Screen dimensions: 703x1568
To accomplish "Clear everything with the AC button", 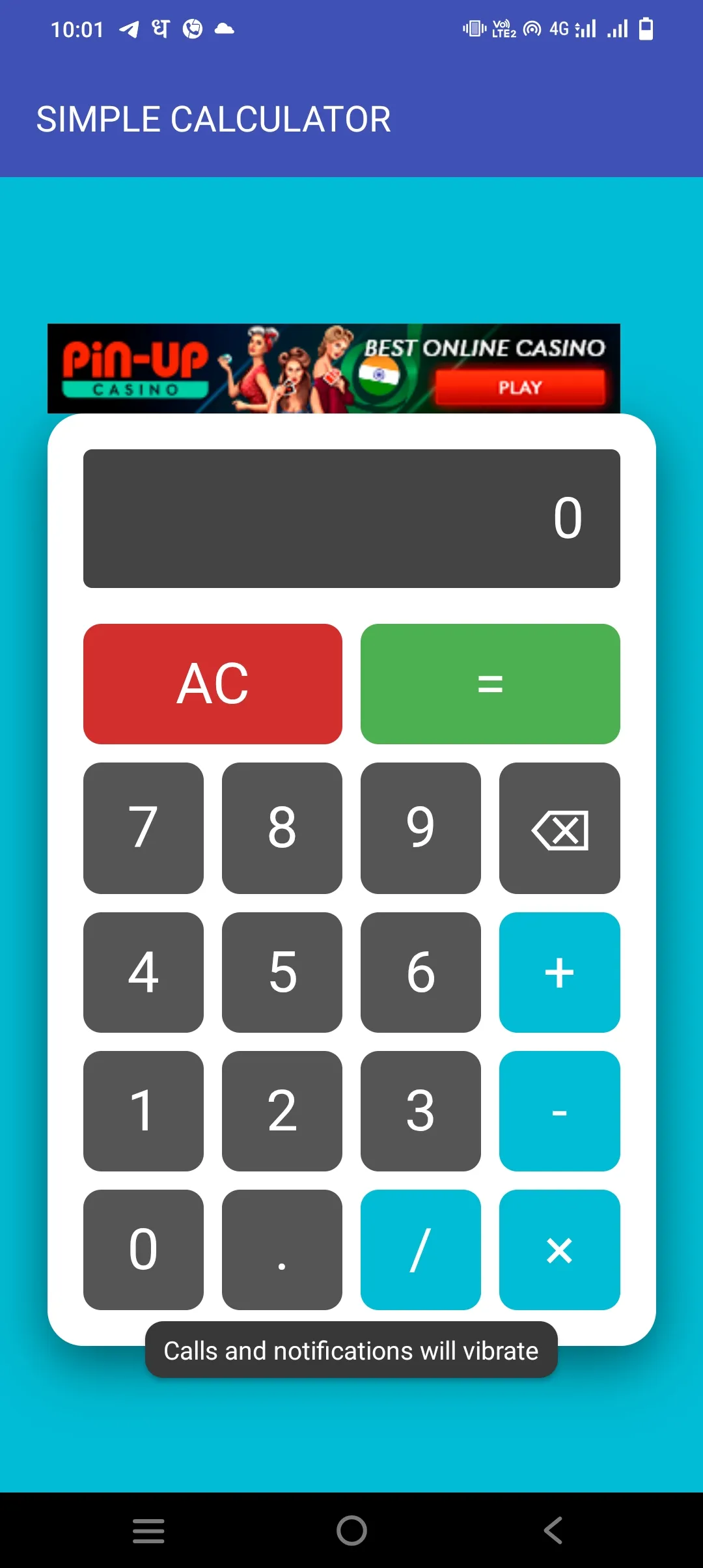I will click(x=212, y=683).
